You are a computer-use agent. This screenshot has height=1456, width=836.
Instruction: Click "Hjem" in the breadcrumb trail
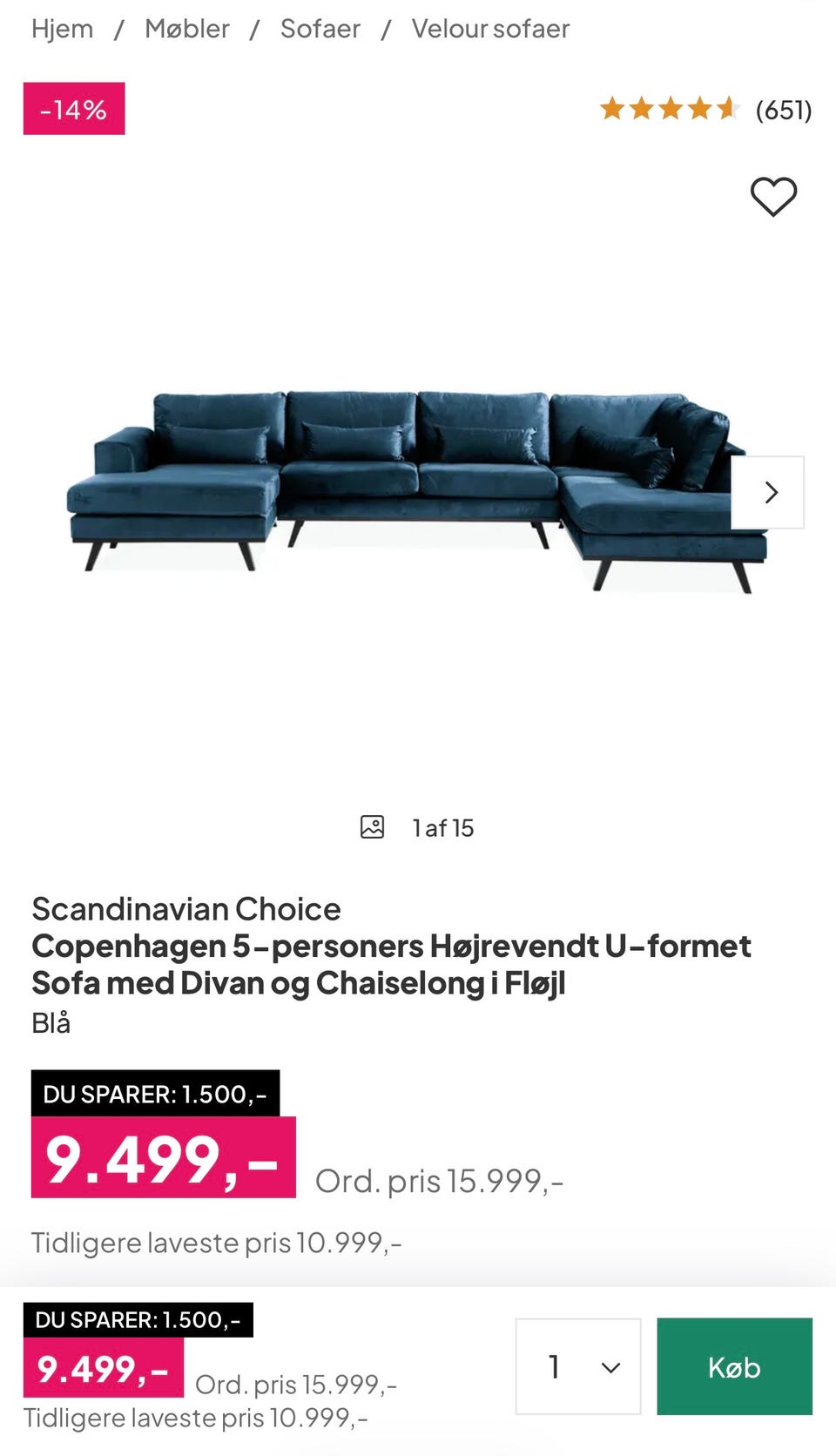pyautogui.click(x=63, y=28)
